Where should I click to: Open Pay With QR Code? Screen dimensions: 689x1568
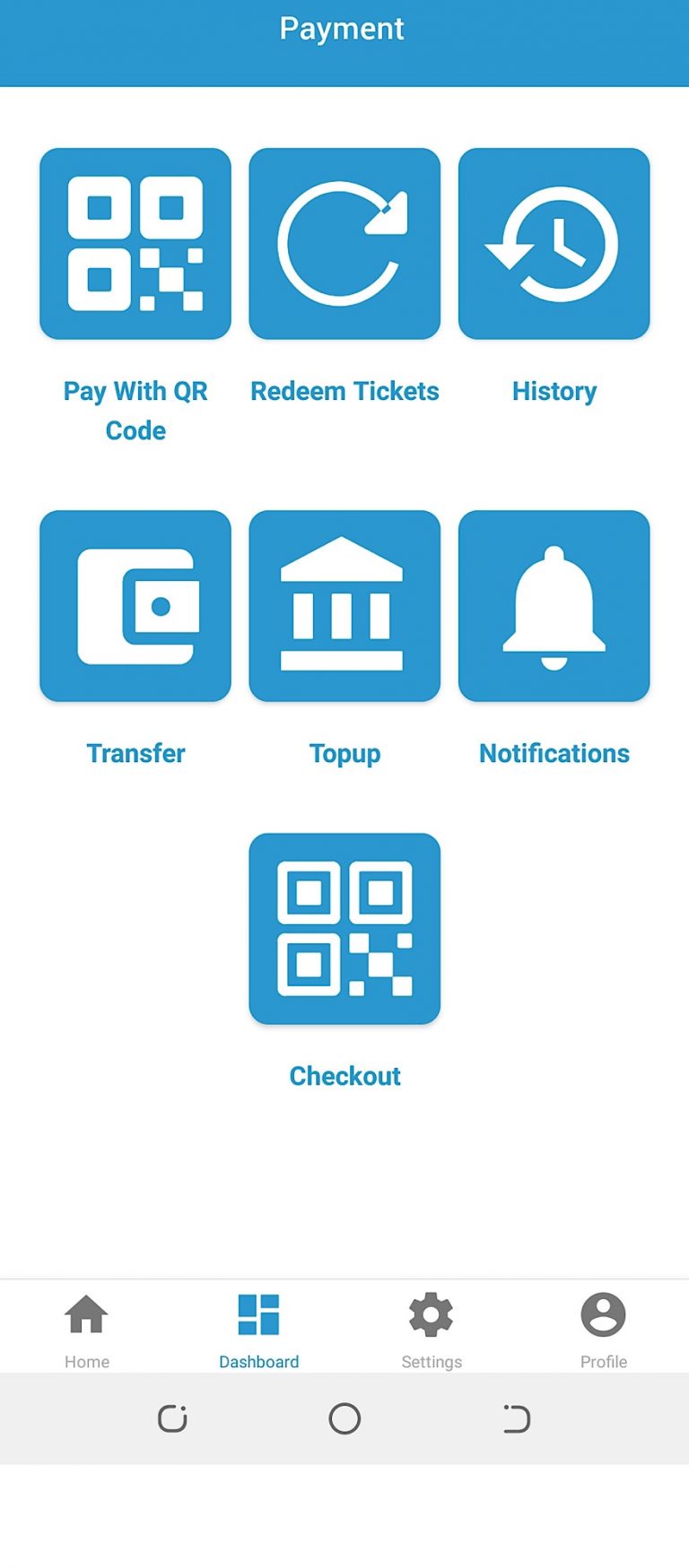point(135,244)
